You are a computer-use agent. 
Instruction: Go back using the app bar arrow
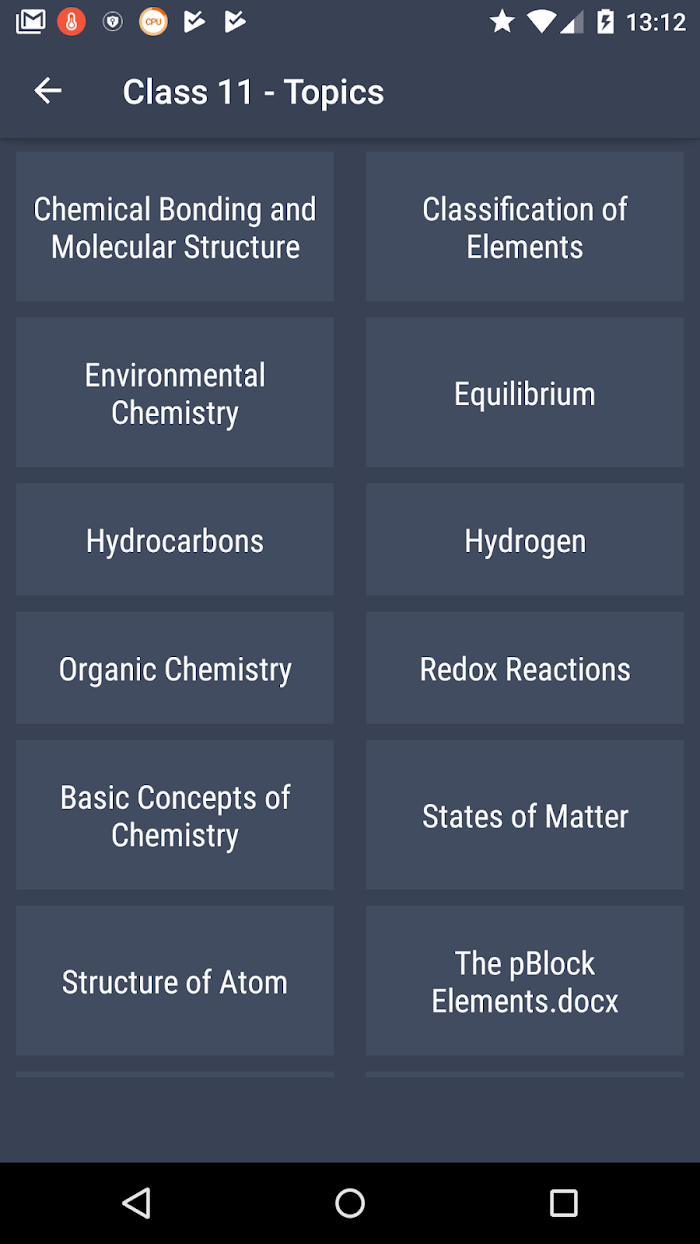48,91
